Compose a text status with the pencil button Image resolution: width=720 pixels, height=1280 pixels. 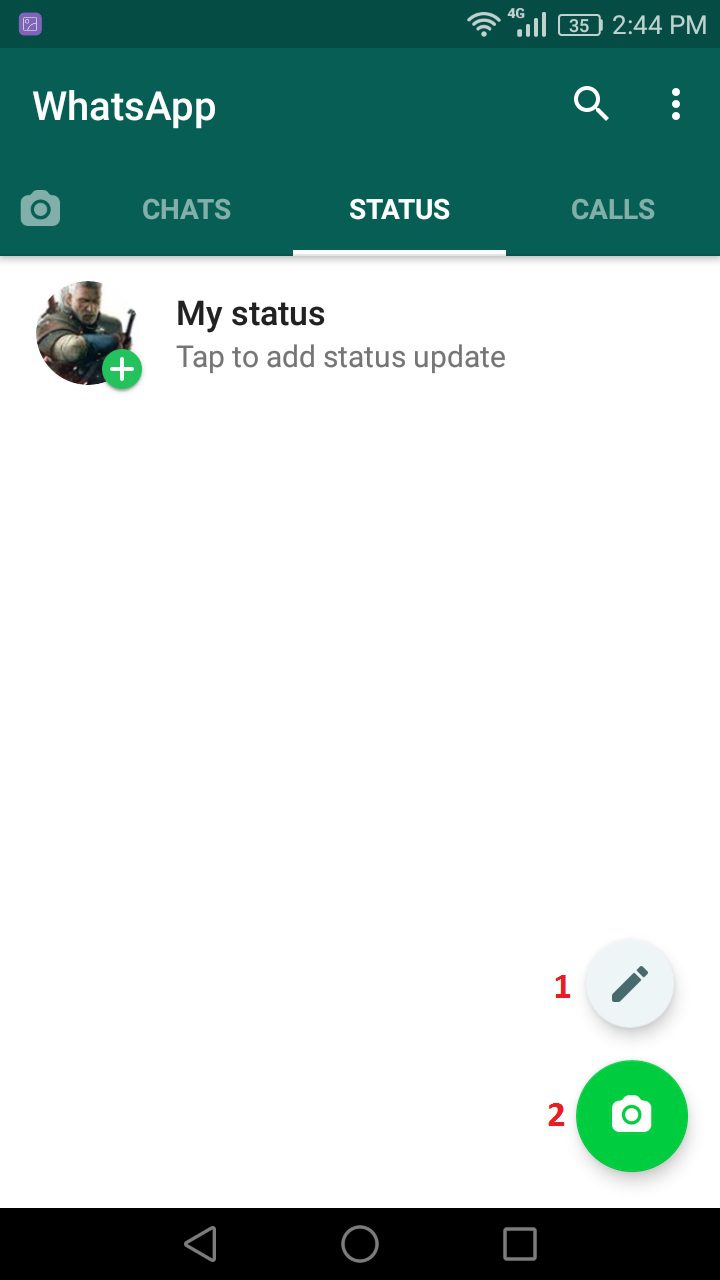click(630, 984)
